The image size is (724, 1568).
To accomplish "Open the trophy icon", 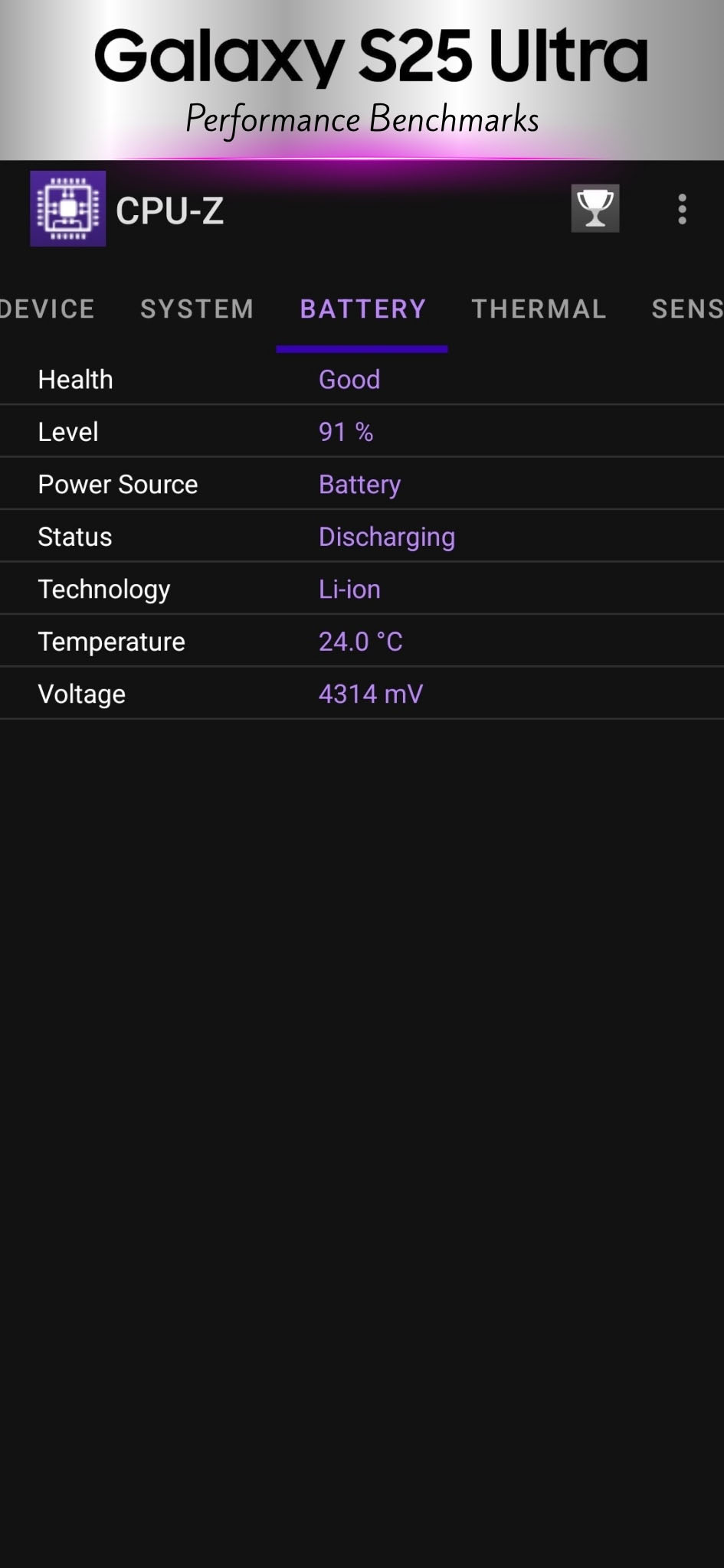I will tap(595, 208).
